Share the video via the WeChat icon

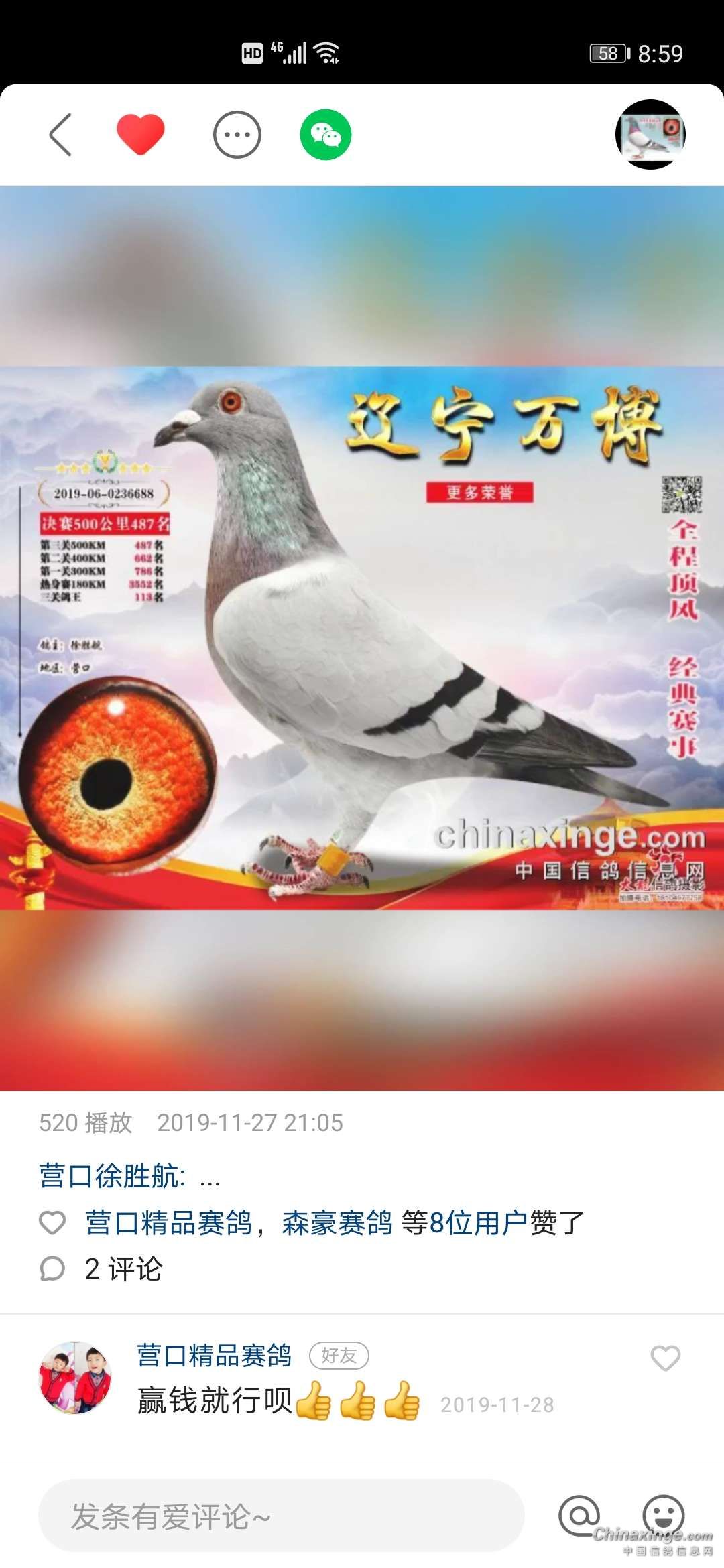(326, 135)
